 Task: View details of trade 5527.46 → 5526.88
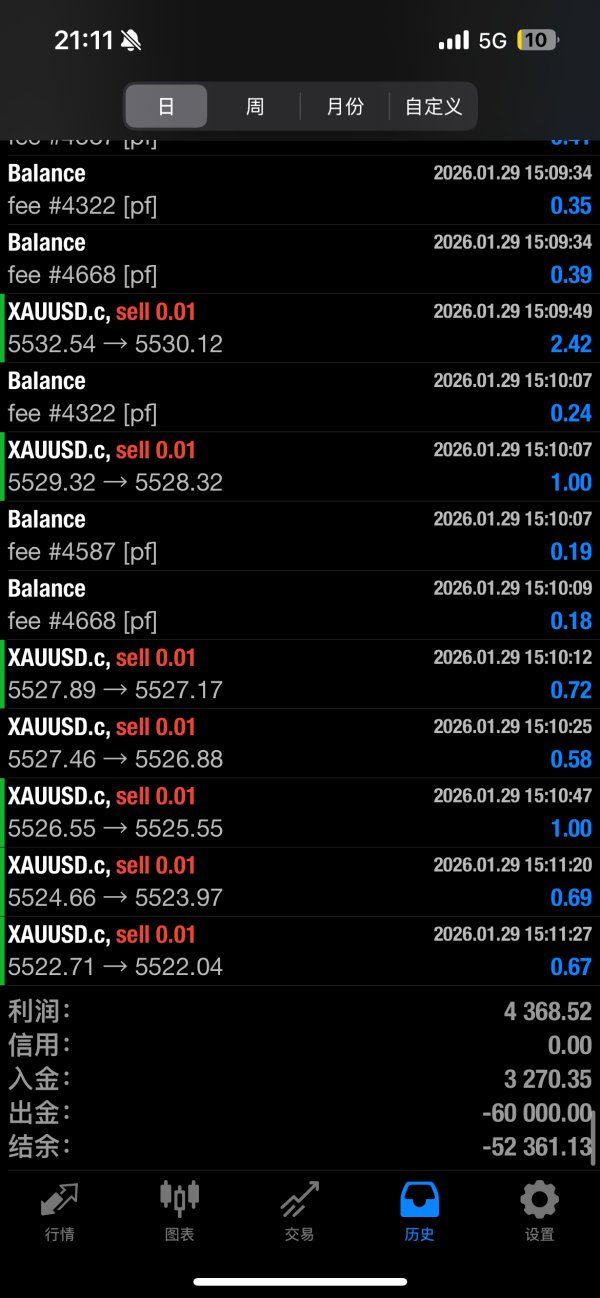click(x=300, y=743)
